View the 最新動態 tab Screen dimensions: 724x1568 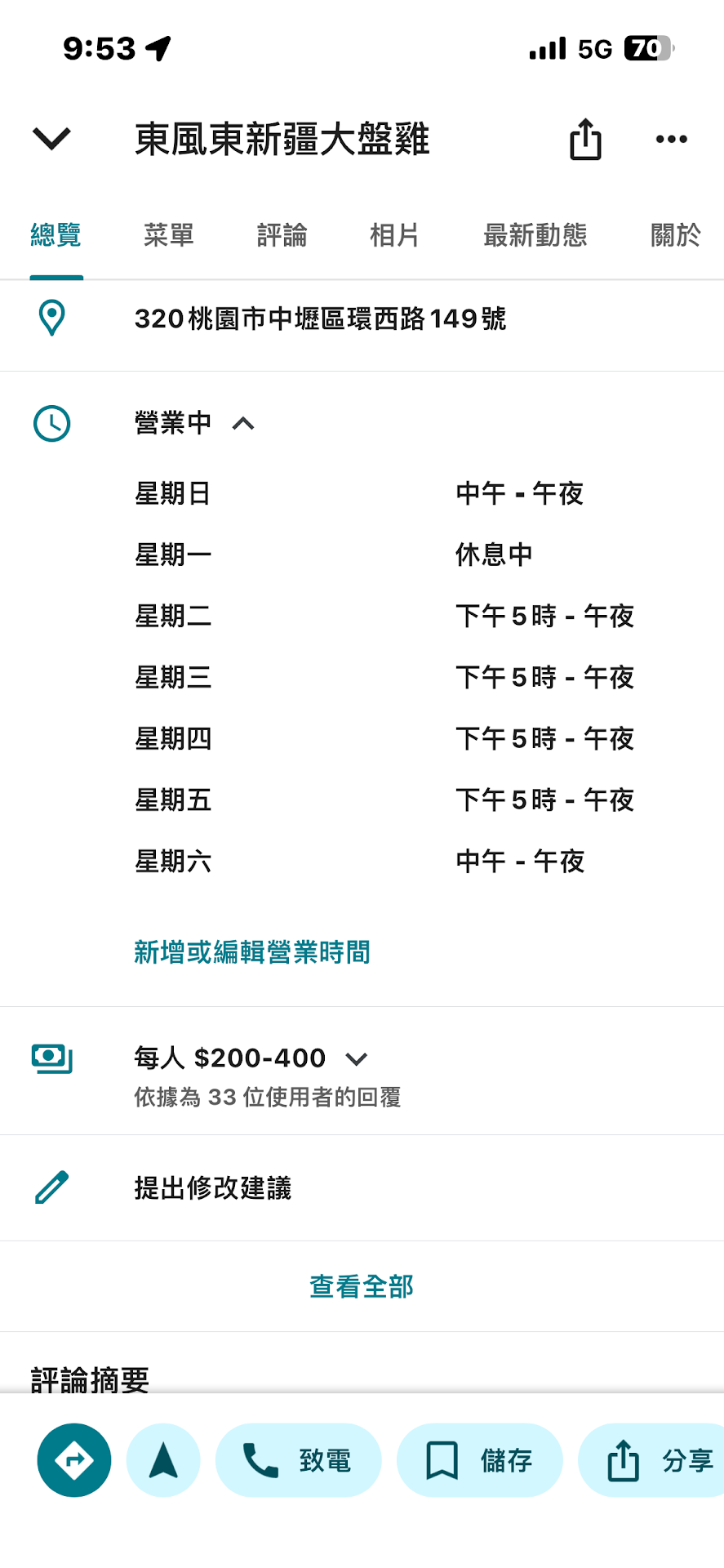pyautogui.click(x=535, y=235)
